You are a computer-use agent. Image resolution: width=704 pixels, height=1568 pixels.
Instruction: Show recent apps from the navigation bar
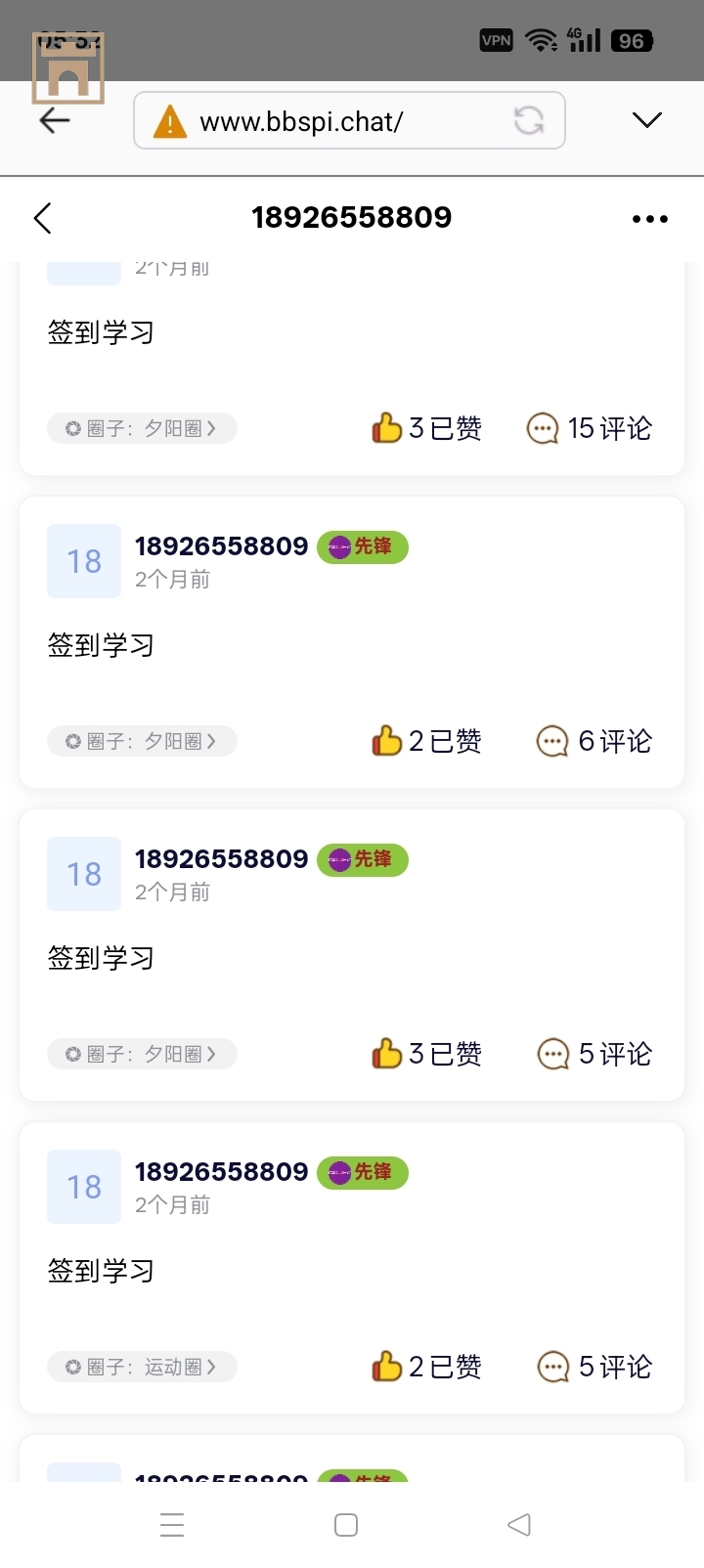(x=172, y=1525)
